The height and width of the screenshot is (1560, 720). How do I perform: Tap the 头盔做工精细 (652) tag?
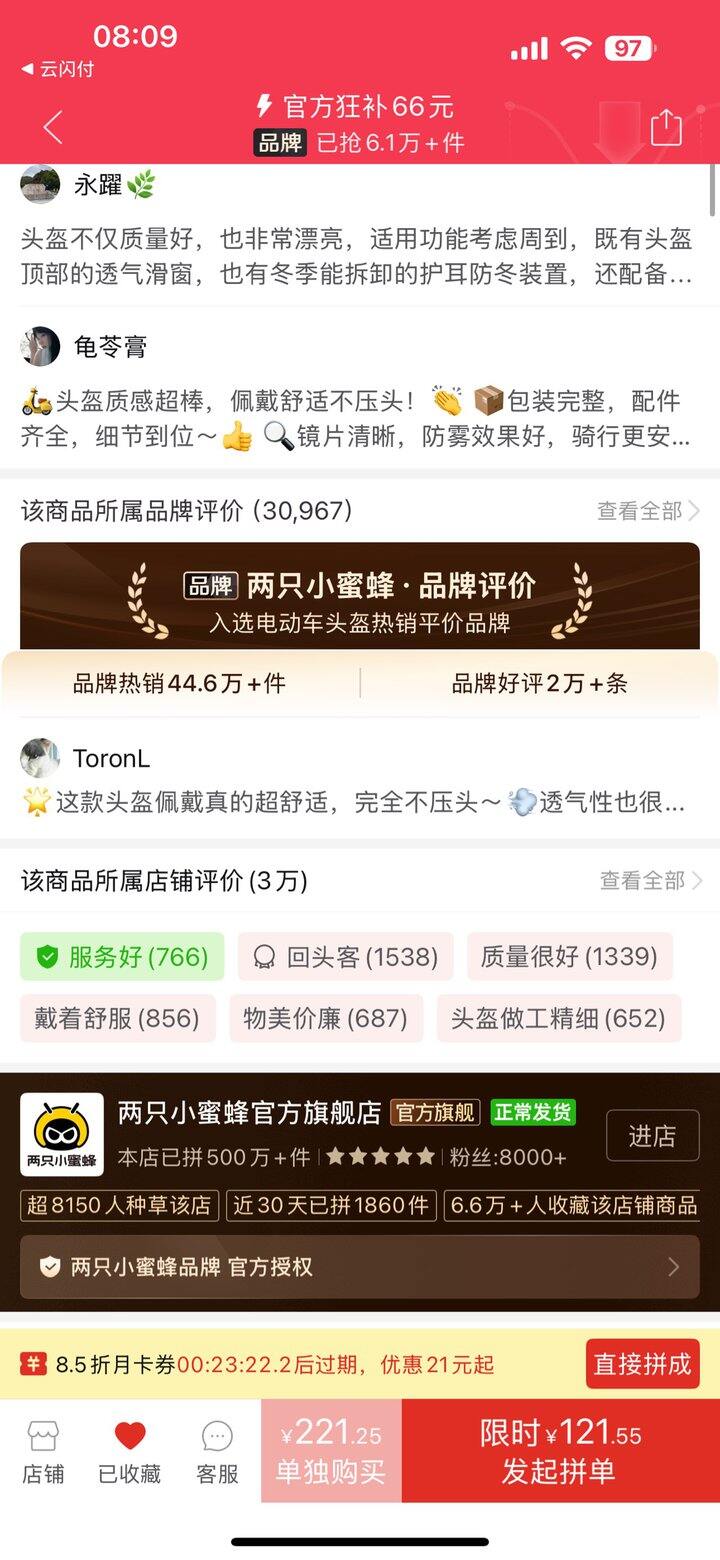coord(558,1018)
